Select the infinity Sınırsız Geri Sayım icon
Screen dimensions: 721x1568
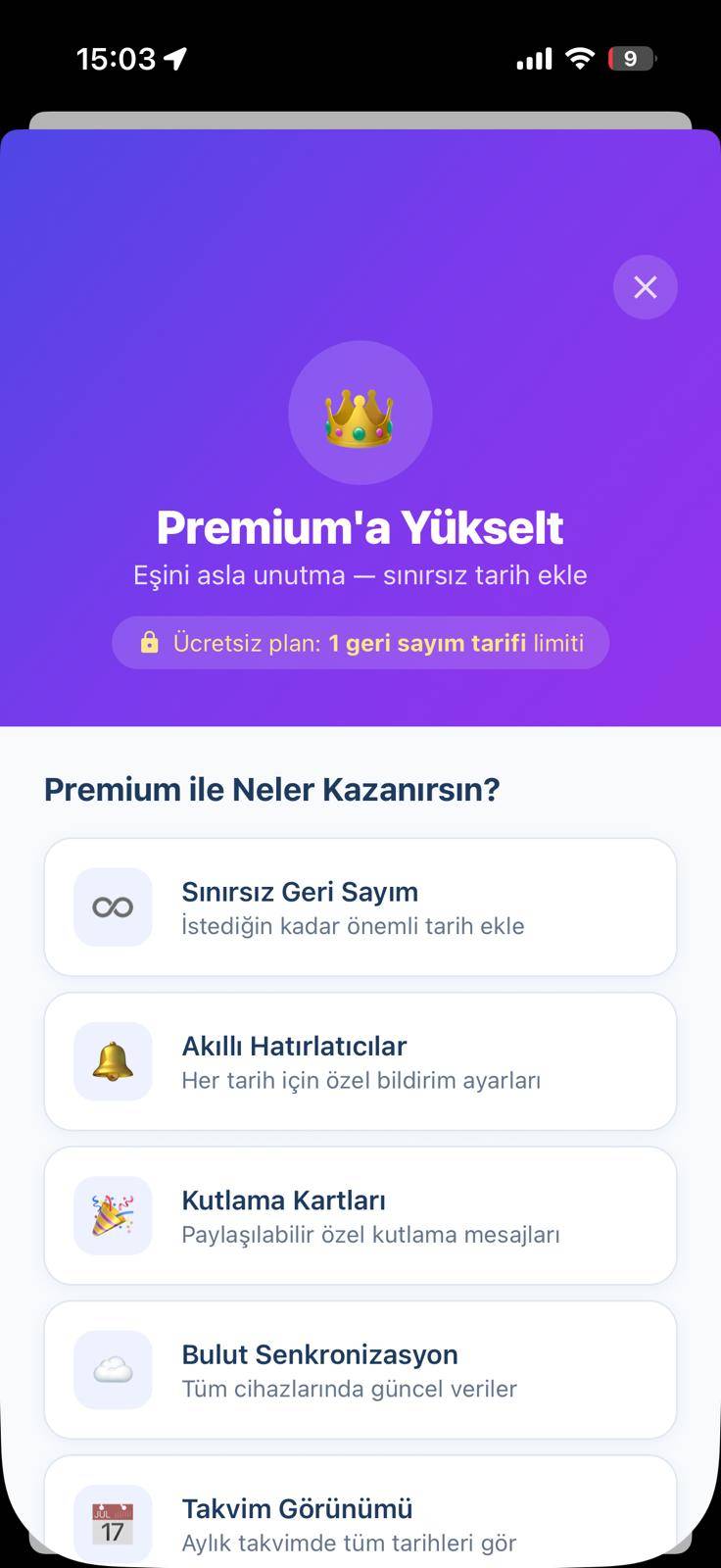click(113, 906)
